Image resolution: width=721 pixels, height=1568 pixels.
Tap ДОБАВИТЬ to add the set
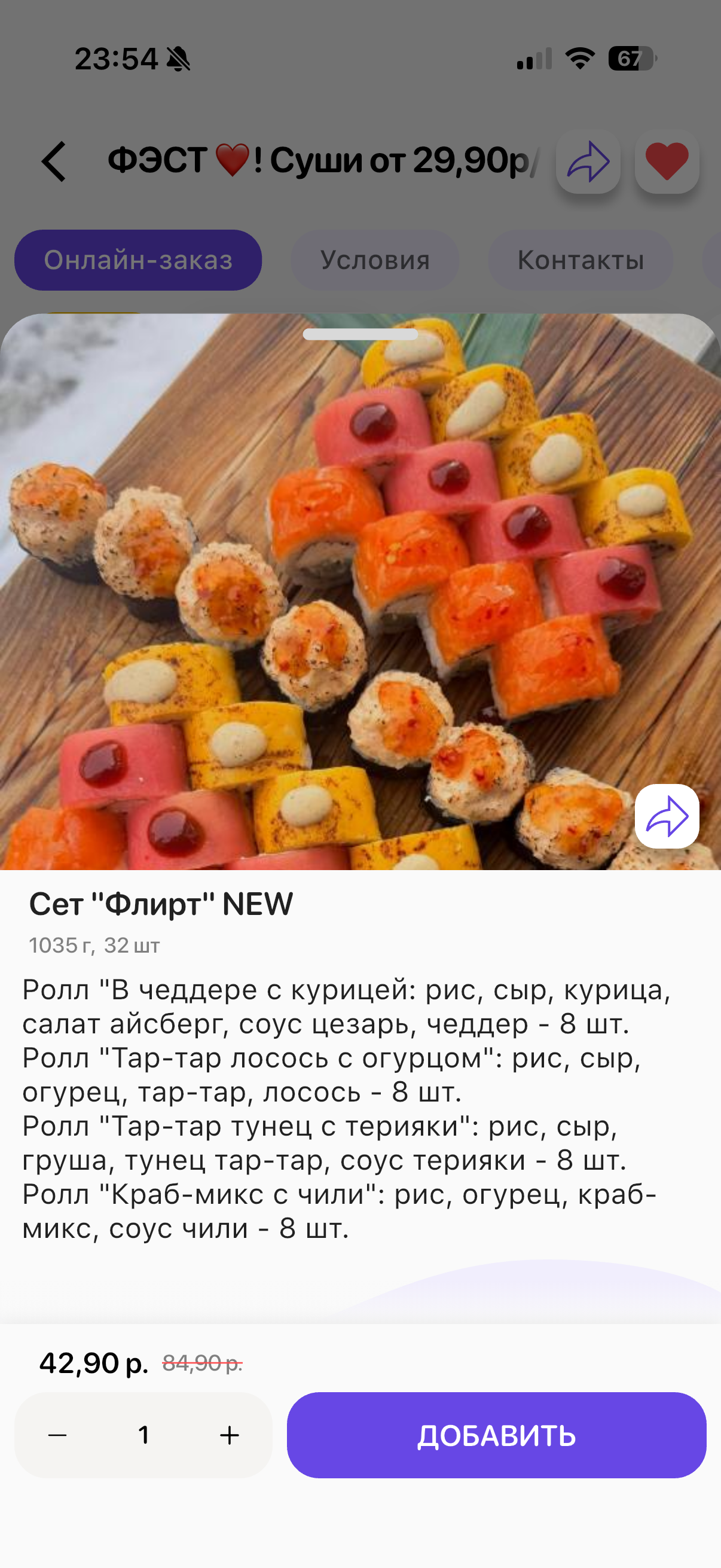coord(496,1435)
